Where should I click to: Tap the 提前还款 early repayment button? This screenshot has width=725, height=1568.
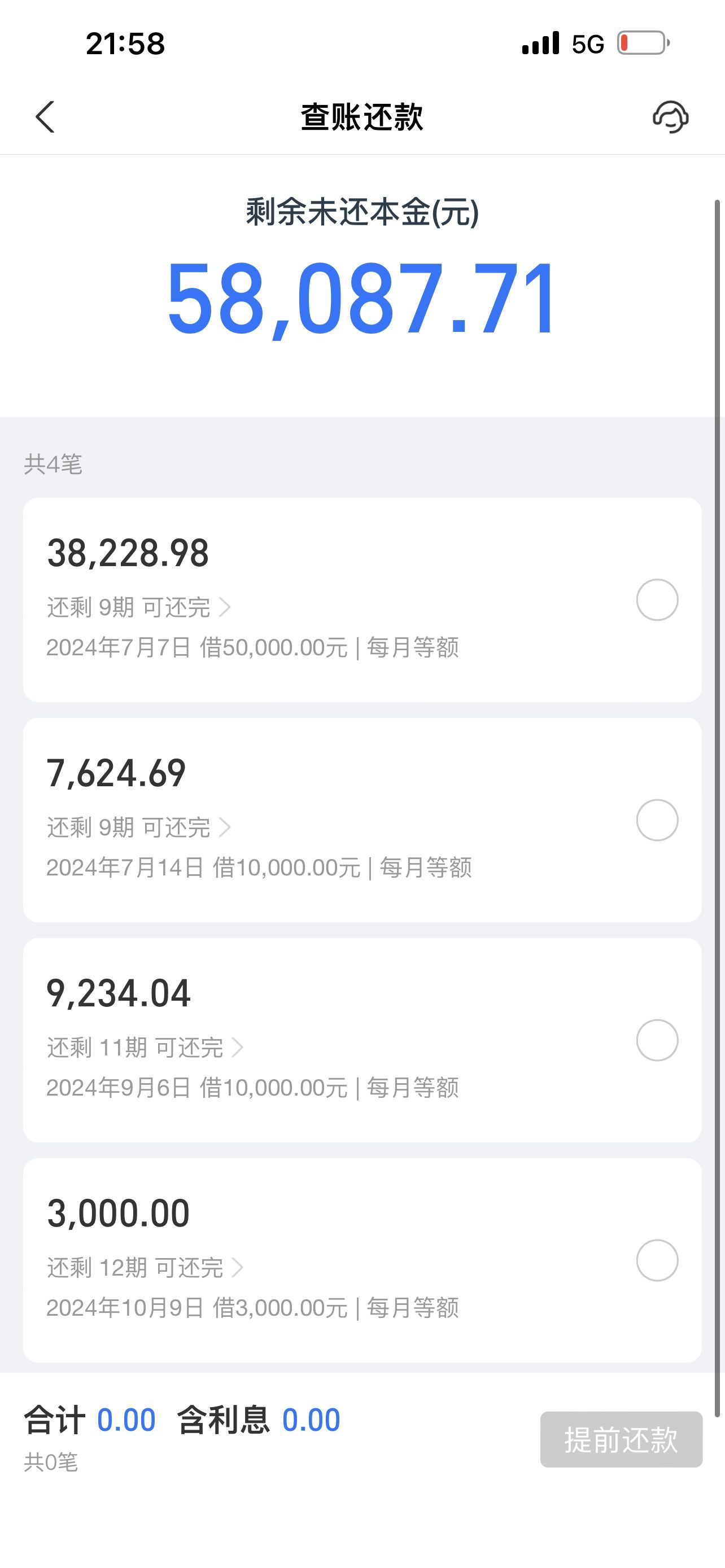621,1439
